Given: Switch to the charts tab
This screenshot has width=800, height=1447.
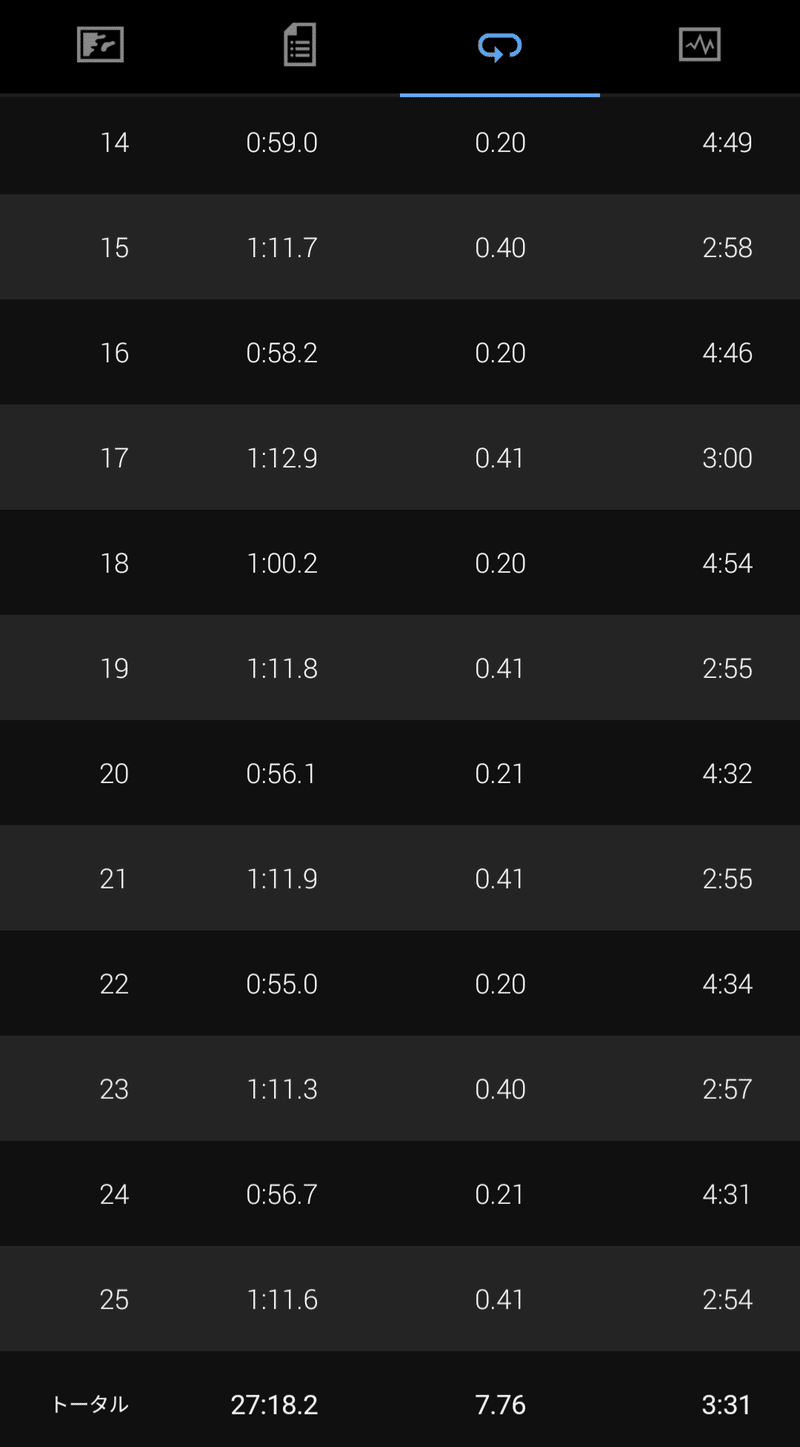Looking at the screenshot, I should (699, 46).
